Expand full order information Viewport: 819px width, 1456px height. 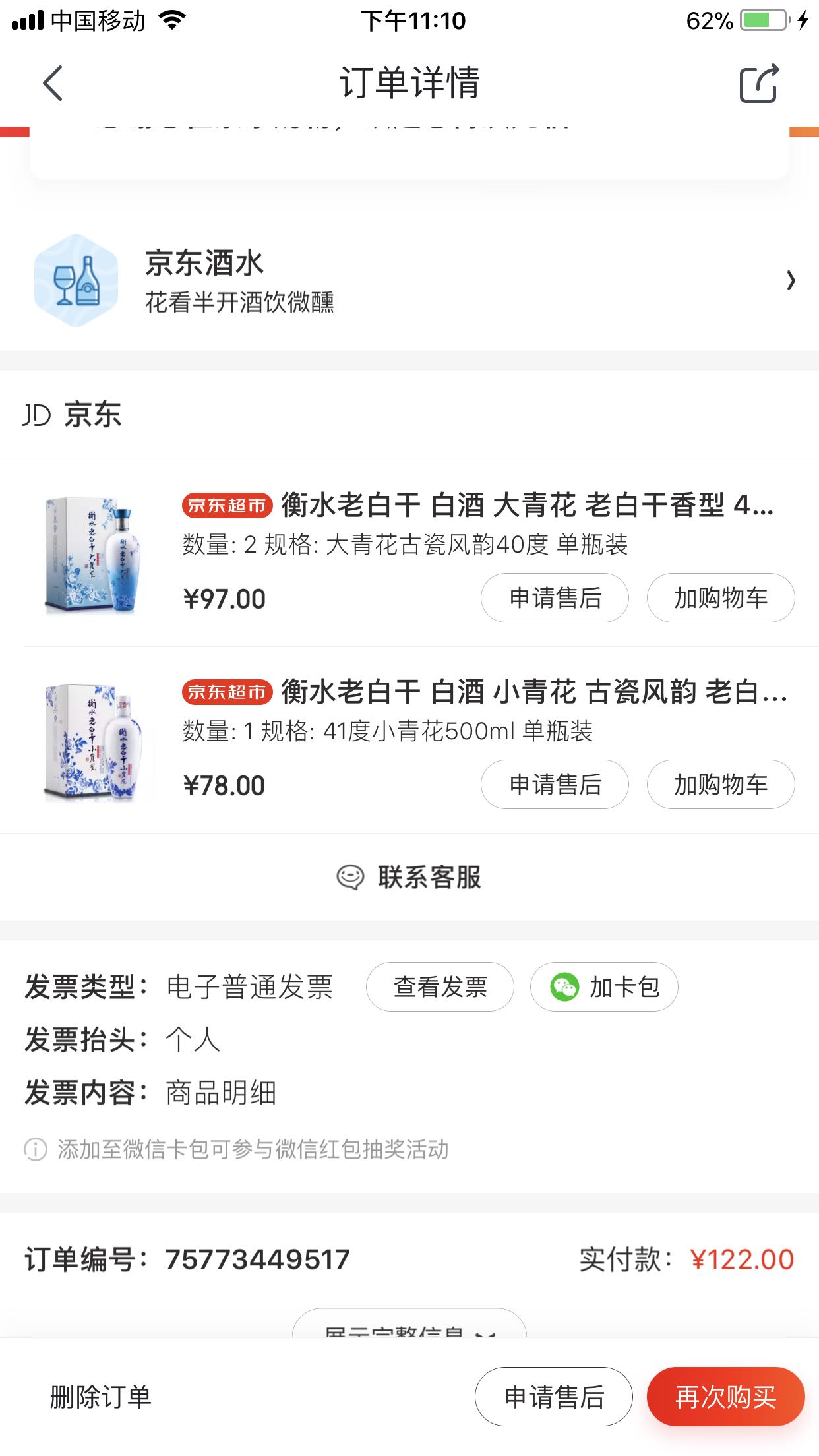pyautogui.click(x=409, y=1327)
